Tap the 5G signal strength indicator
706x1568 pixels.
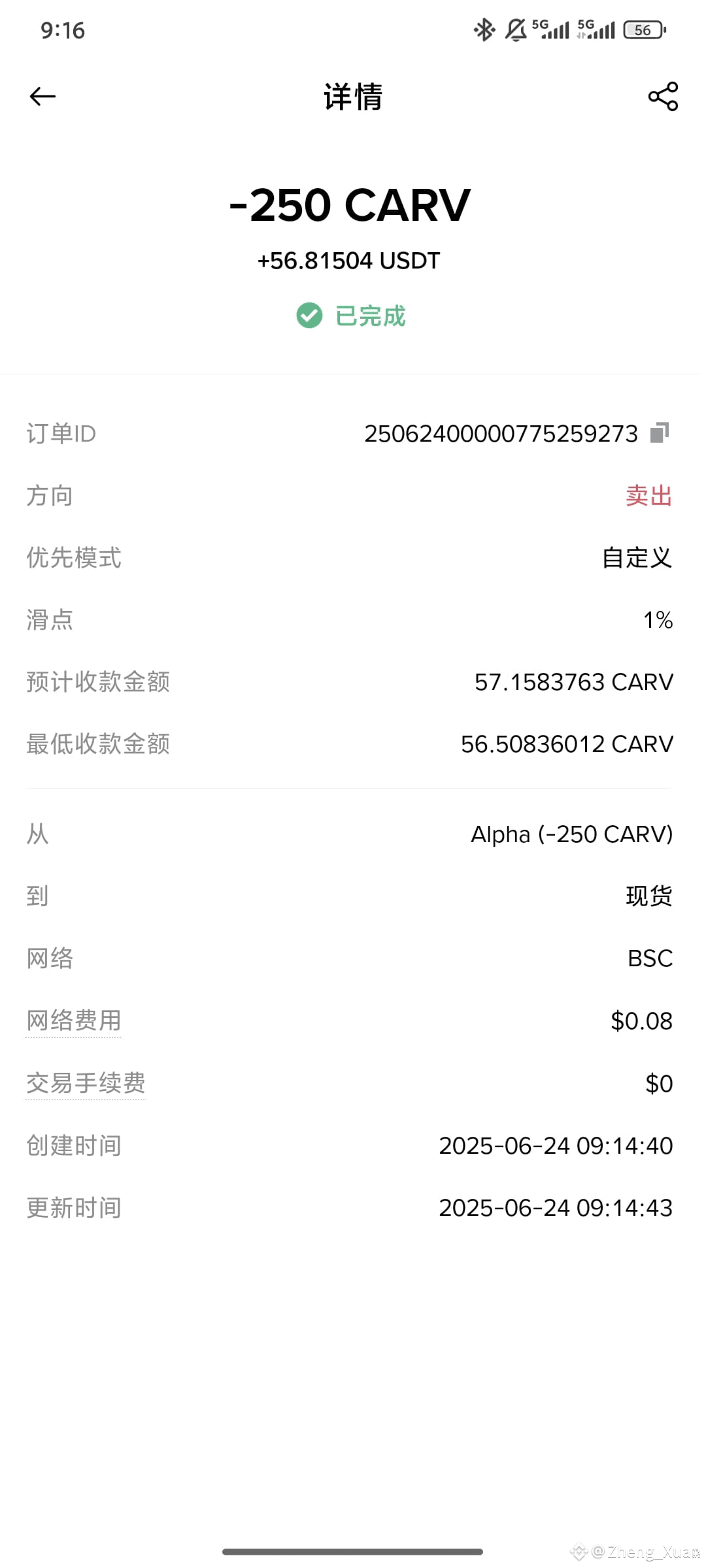point(551,29)
